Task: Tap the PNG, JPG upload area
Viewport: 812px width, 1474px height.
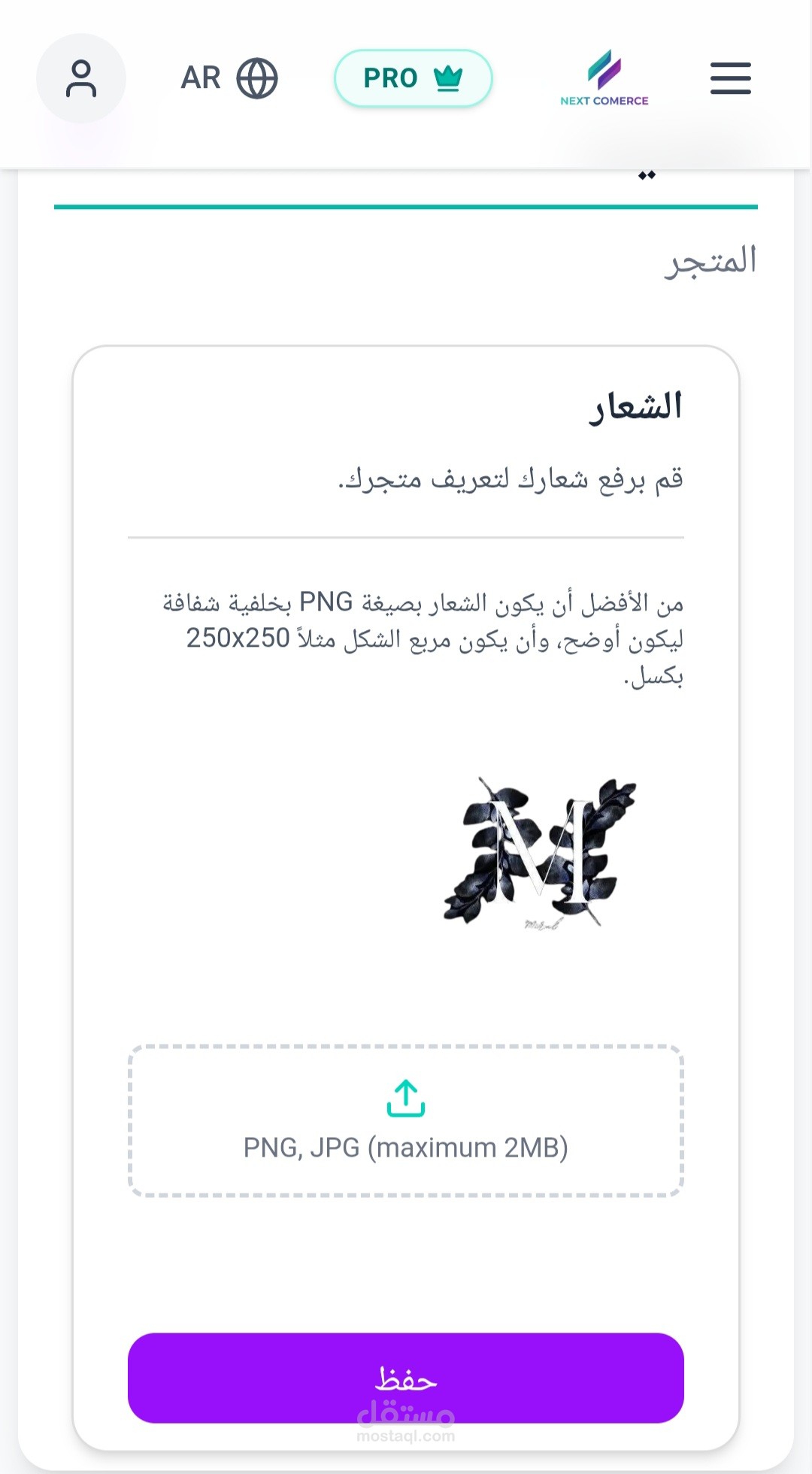Action: point(406,1121)
